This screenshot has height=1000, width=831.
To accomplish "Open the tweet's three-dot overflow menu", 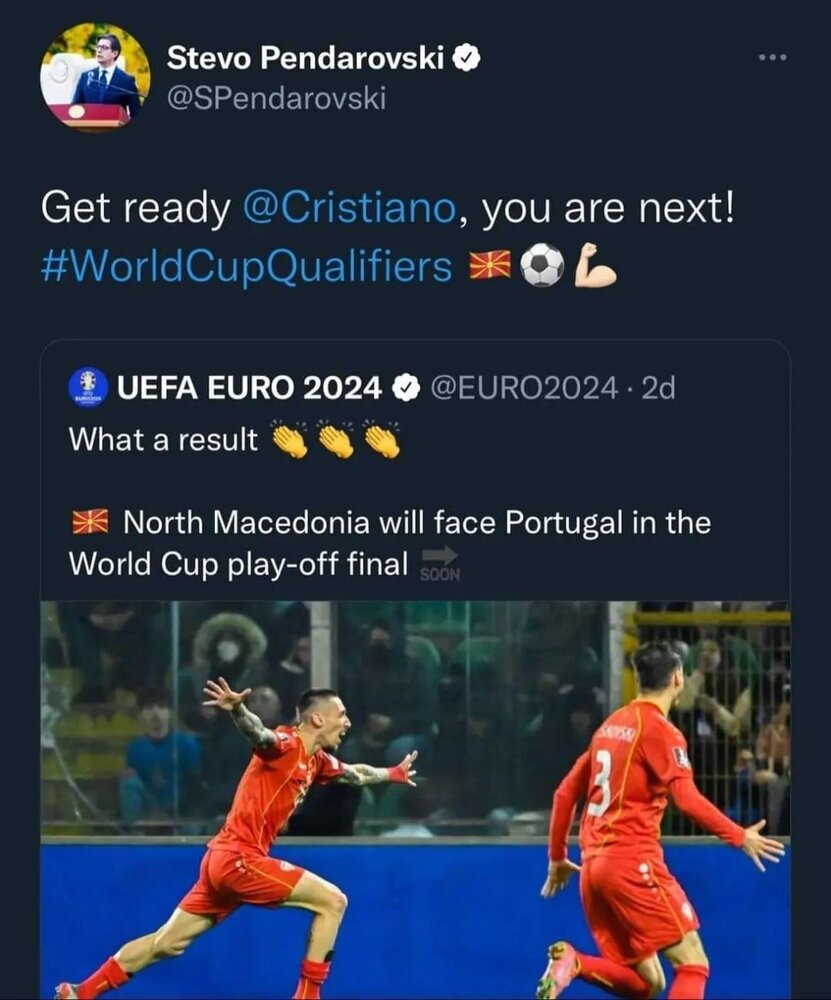I will point(772,57).
